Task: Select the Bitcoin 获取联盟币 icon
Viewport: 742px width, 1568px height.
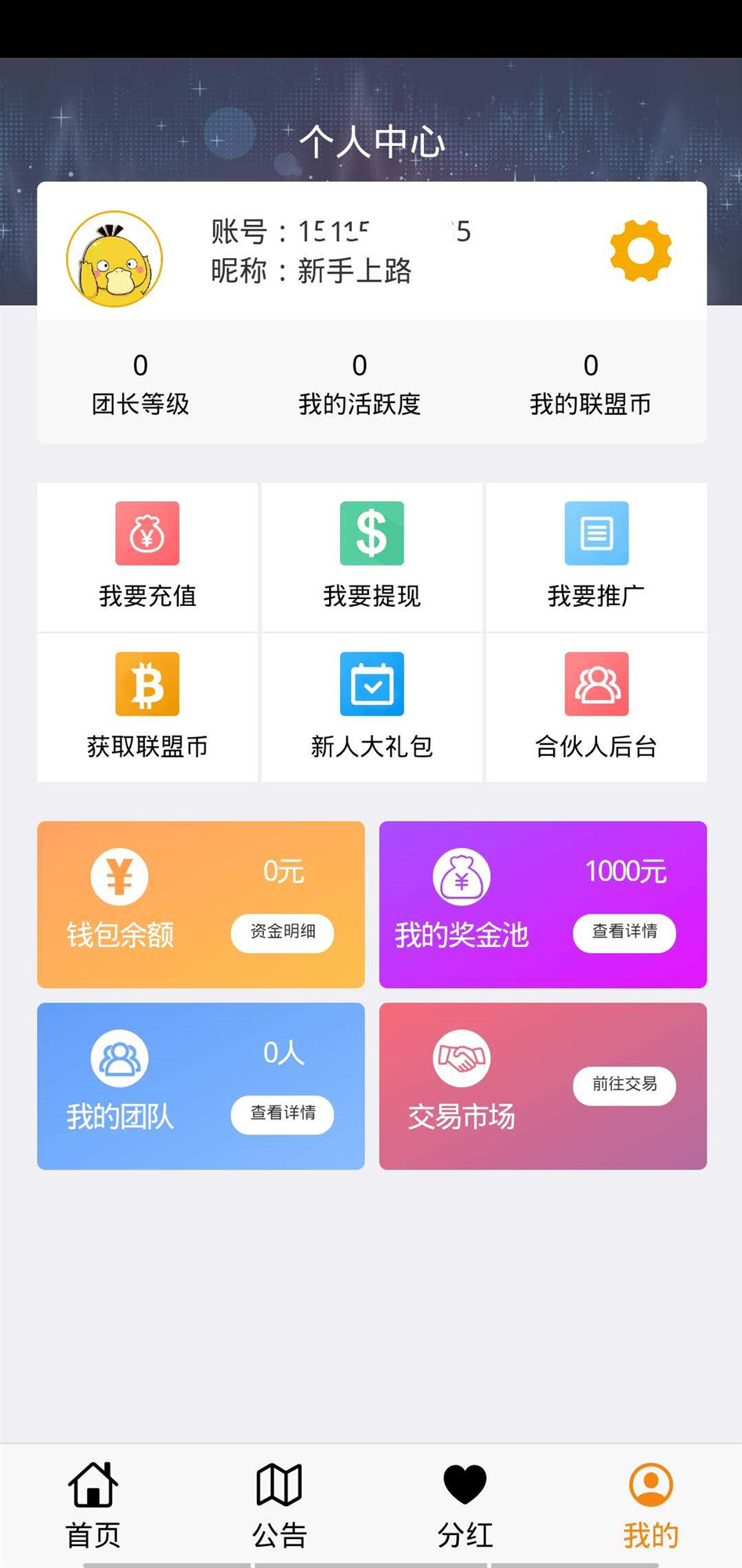Action: [x=147, y=684]
